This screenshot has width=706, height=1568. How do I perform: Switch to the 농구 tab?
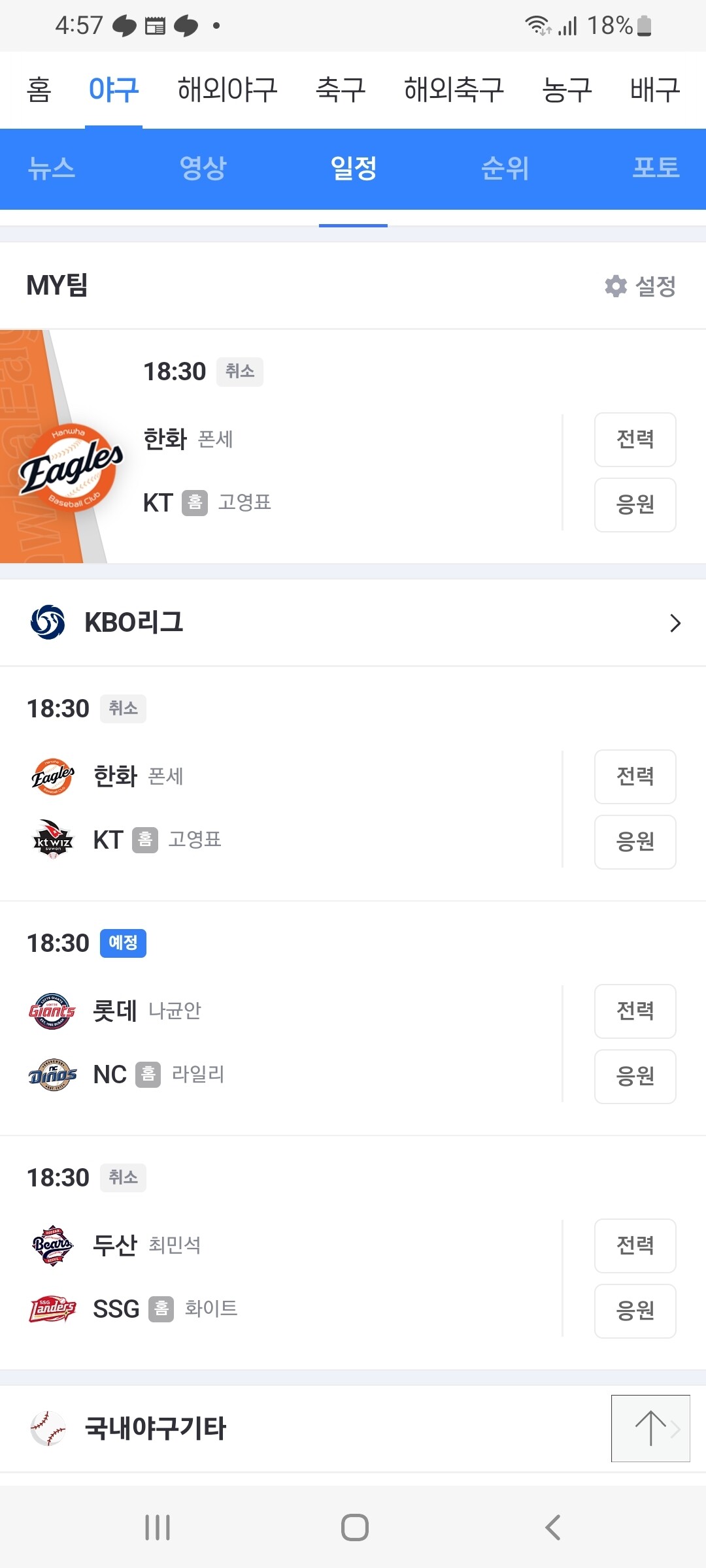(567, 90)
